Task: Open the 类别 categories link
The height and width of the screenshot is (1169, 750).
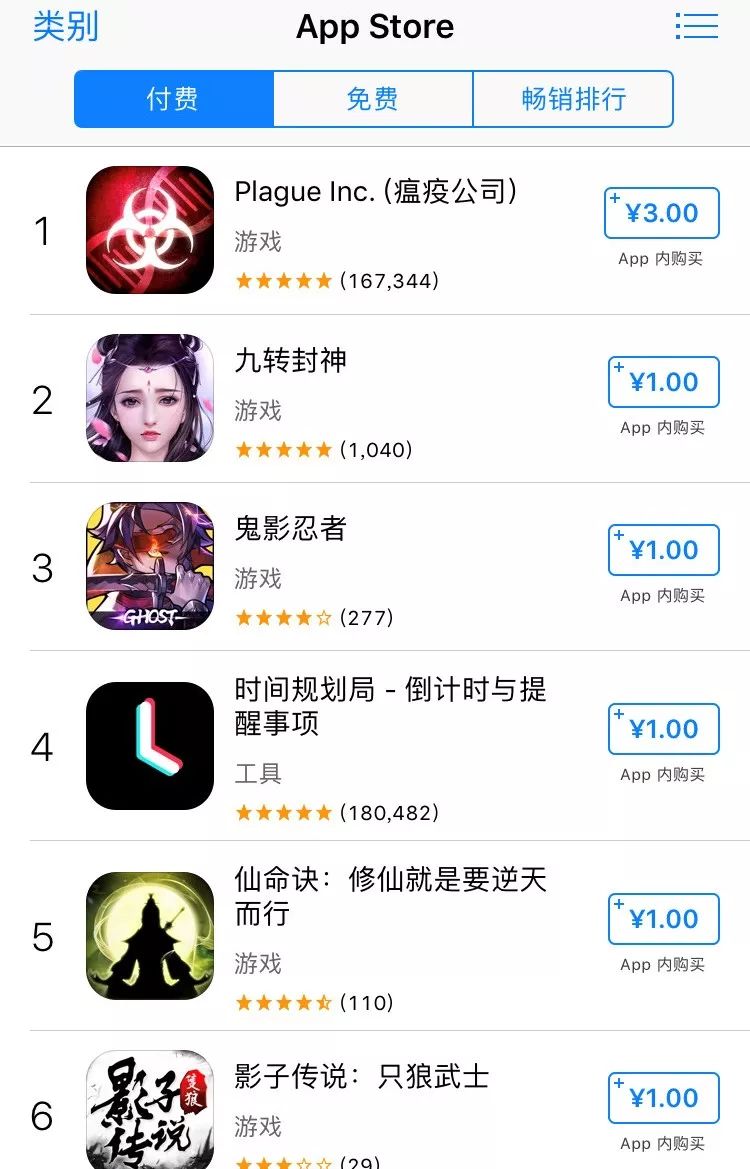Action: click(66, 27)
